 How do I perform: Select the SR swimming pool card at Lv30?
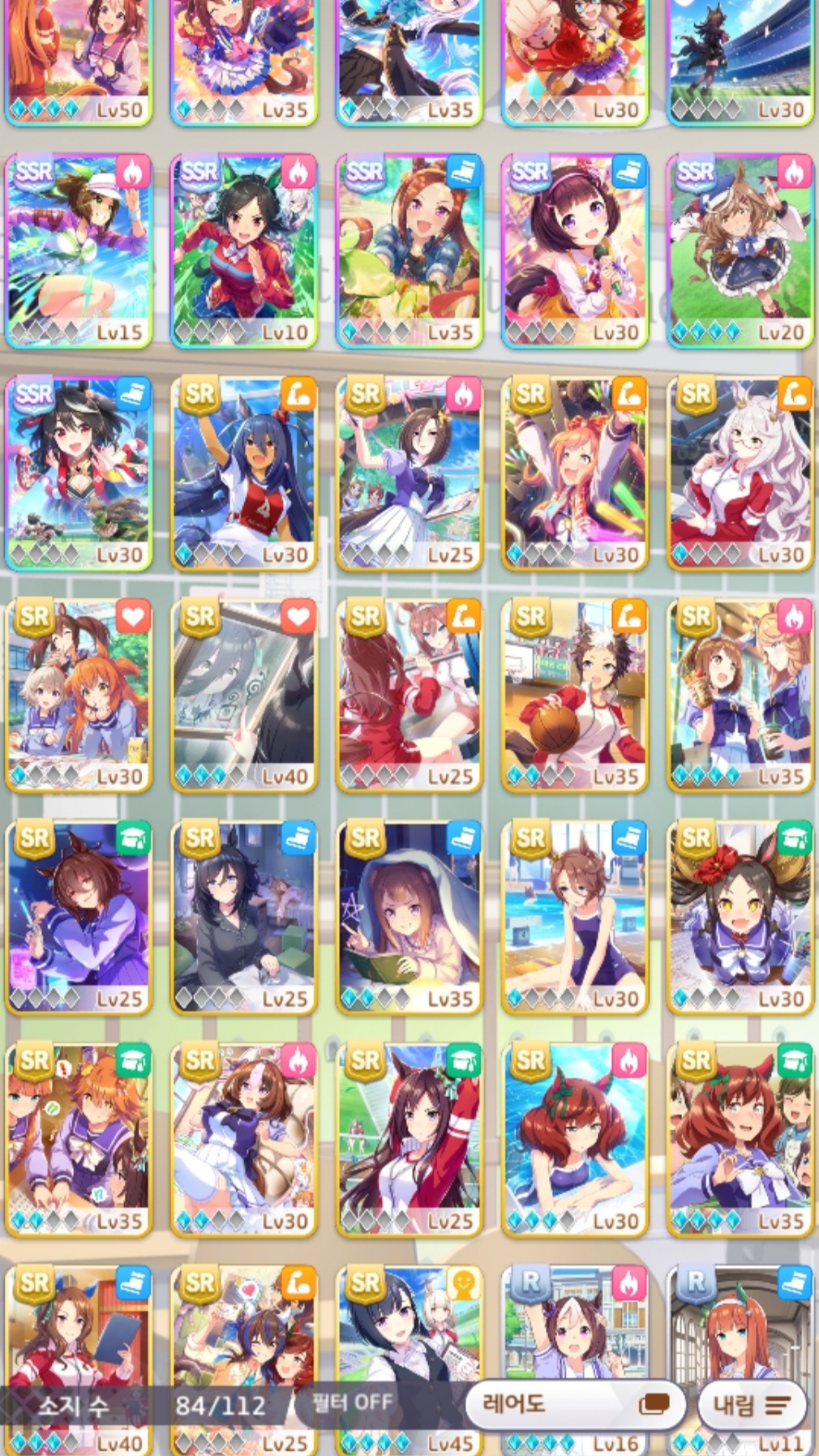574,918
